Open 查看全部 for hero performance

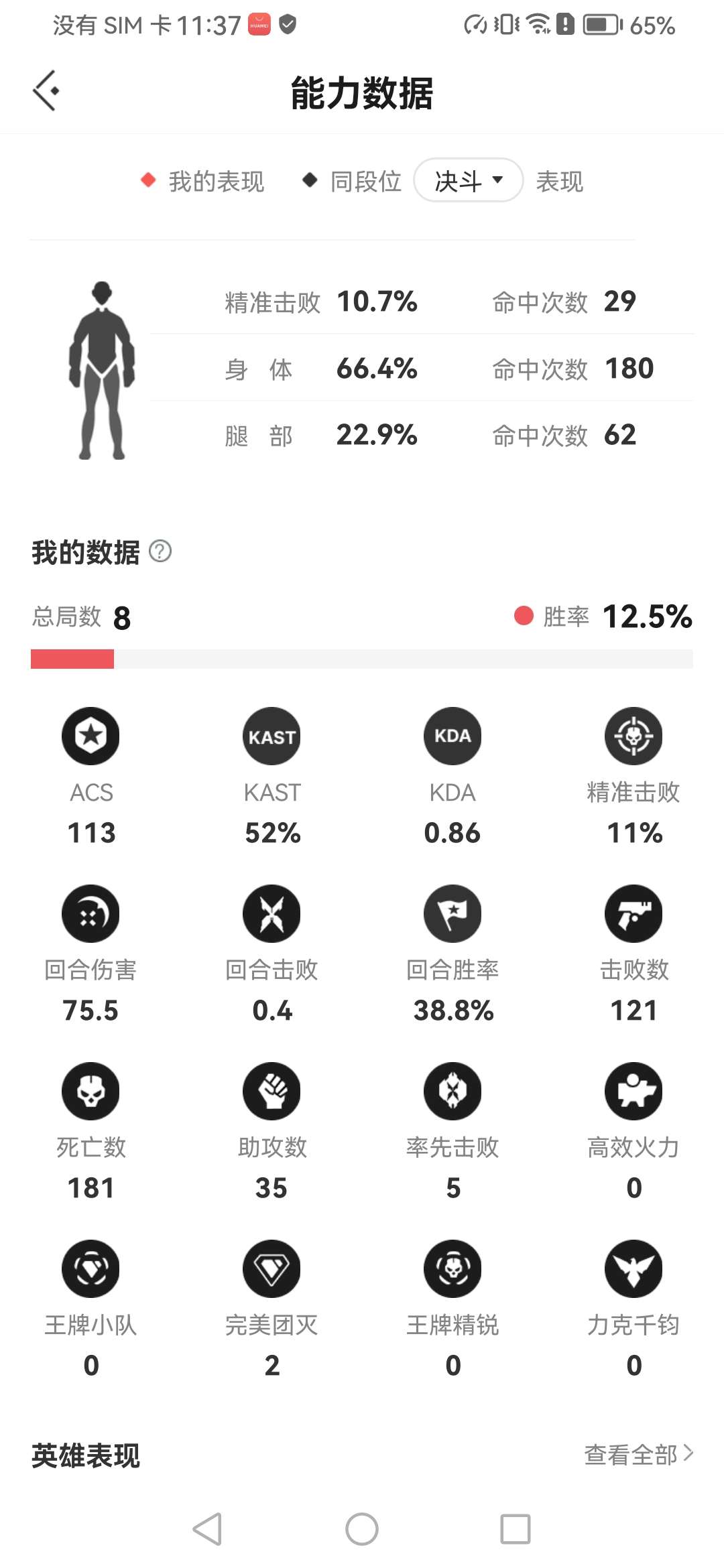[x=638, y=1454]
